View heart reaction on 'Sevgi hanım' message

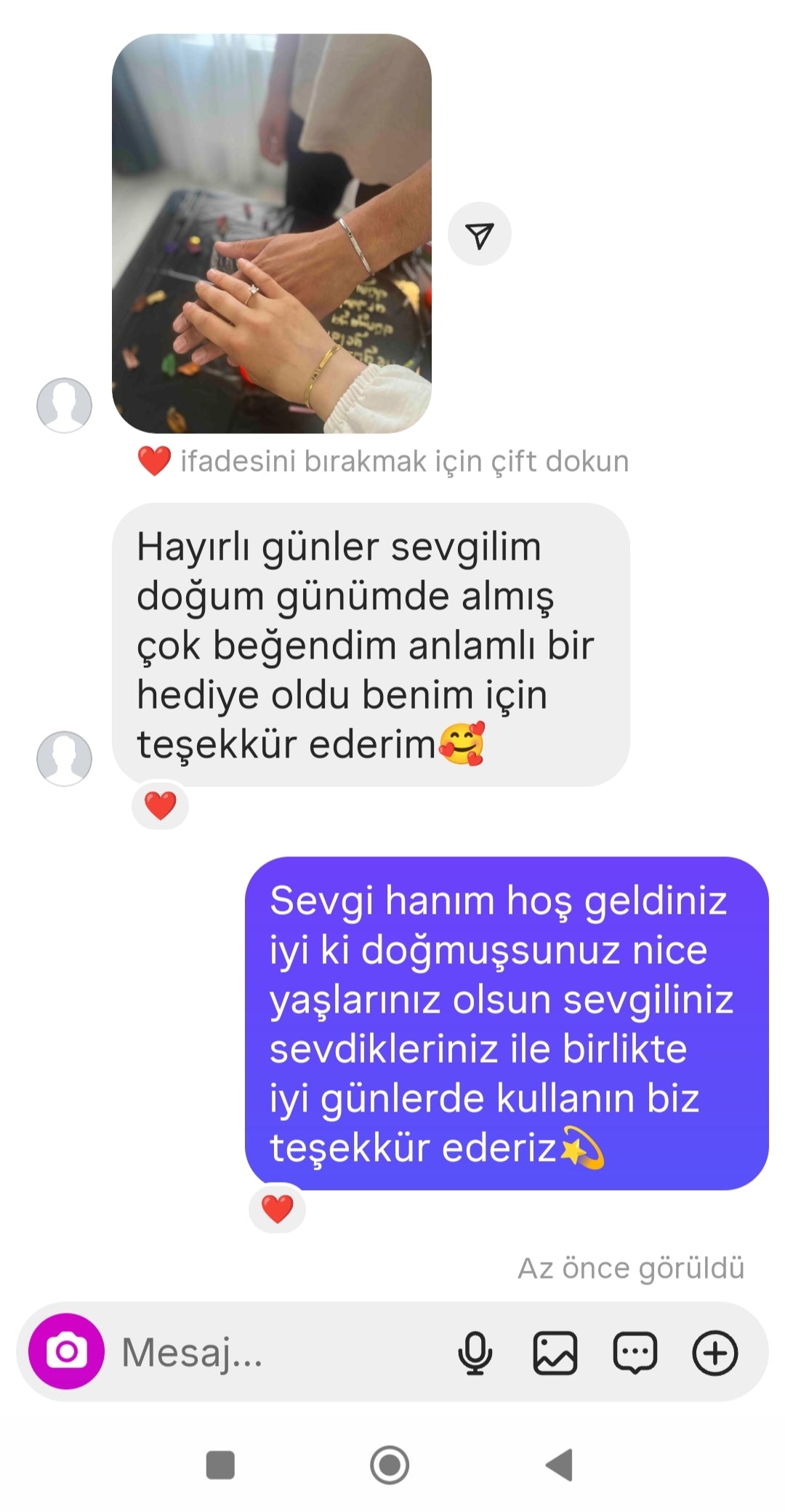[277, 1210]
